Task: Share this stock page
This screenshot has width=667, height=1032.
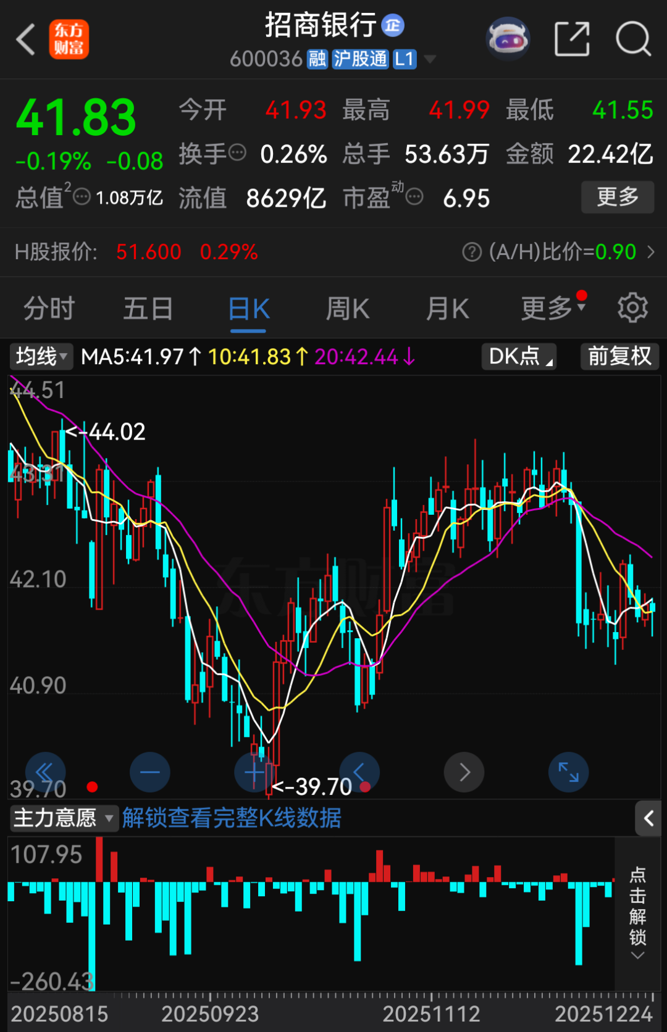Action: pyautogui.click(x=571, y=40)
